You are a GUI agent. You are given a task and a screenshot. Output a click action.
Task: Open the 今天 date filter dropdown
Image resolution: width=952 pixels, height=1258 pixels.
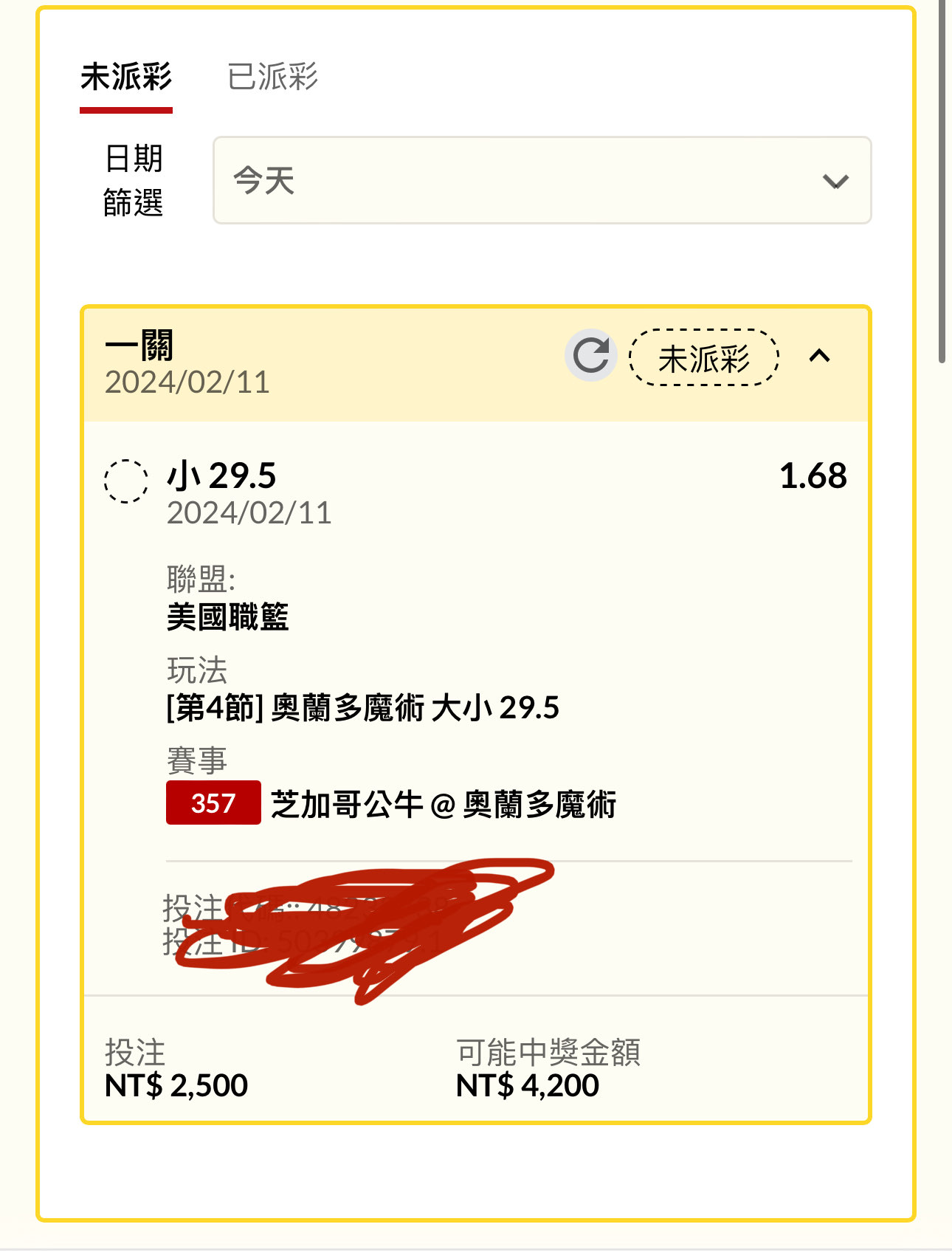(542, 180)
